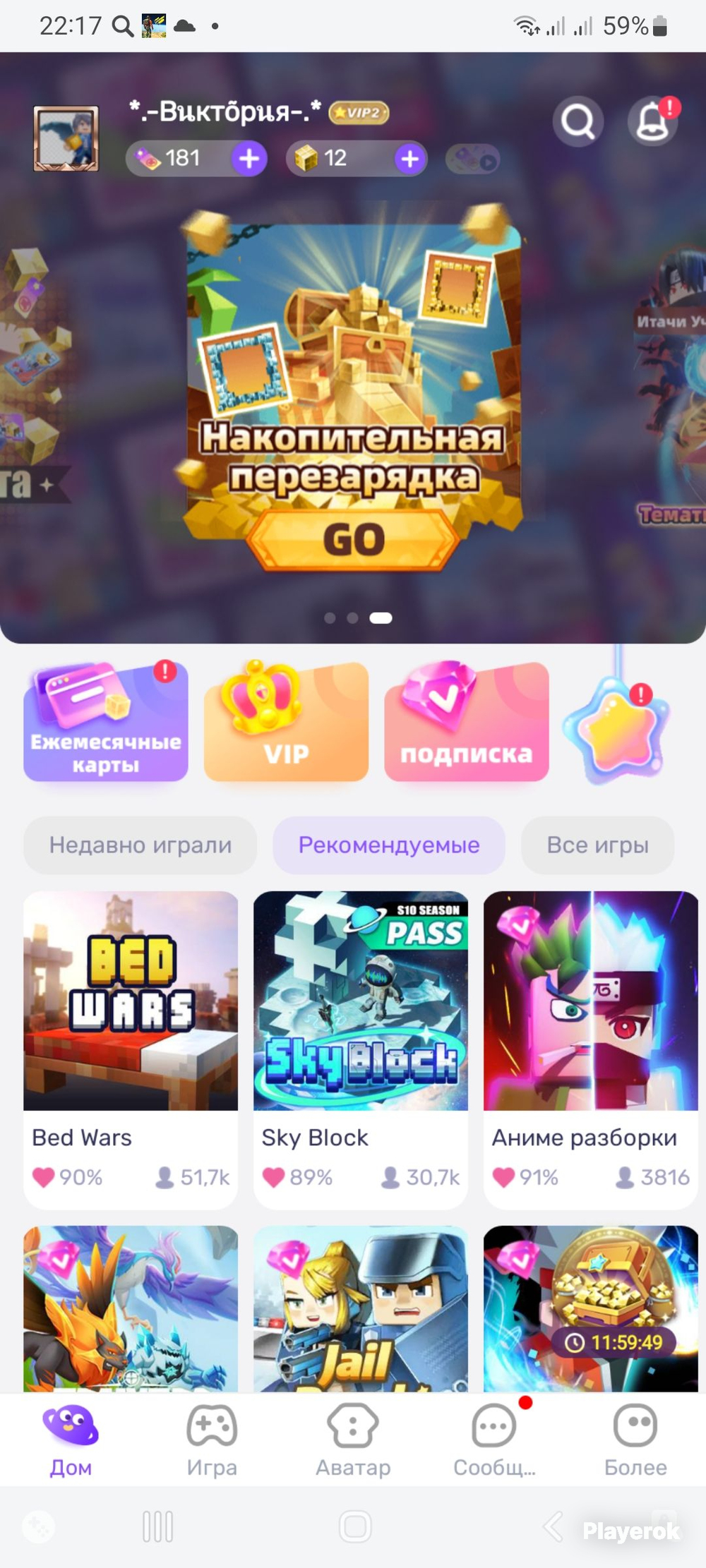Switch to the Аватар tab
The width and height of the screenshot is (706, 1568).
(353, 1440)
